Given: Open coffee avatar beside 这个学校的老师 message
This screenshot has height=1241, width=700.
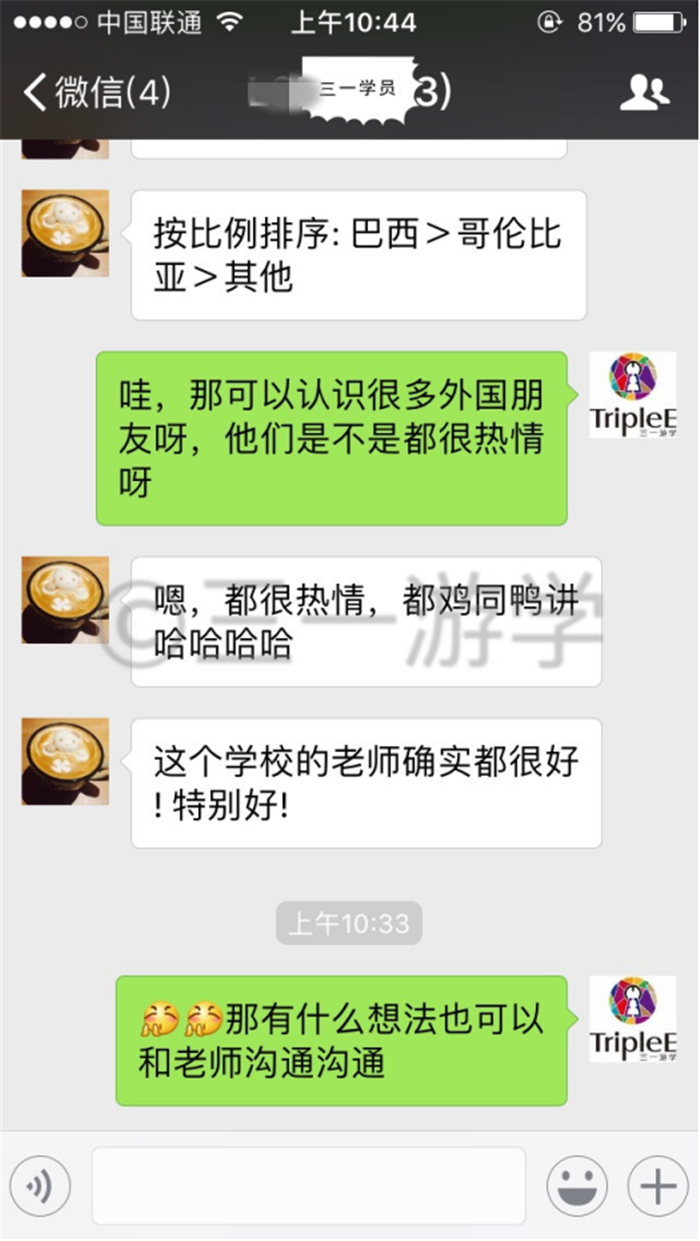Looking at the screenshot, I should [65, 761].
